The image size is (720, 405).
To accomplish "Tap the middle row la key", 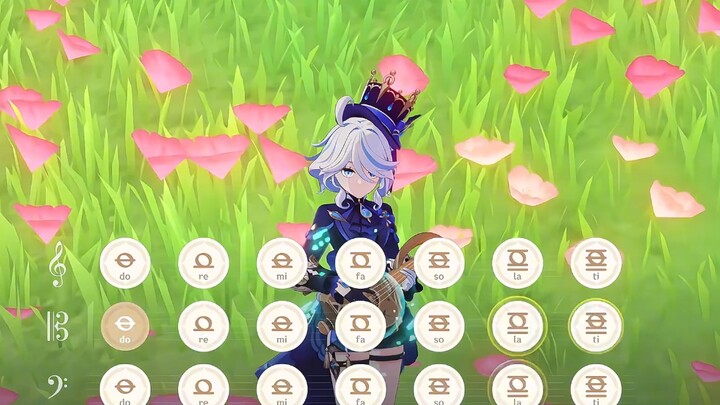I will tap(517, 327).
